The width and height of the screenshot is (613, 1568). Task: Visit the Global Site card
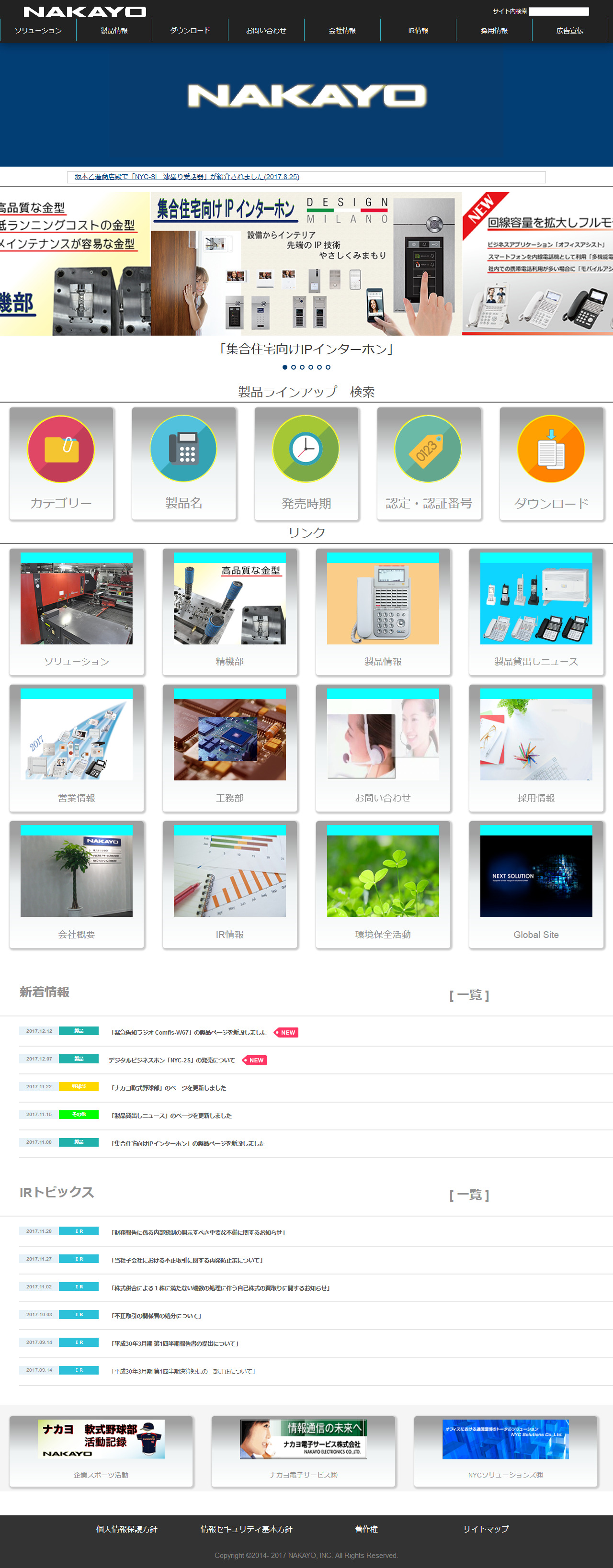pos(536,884)
